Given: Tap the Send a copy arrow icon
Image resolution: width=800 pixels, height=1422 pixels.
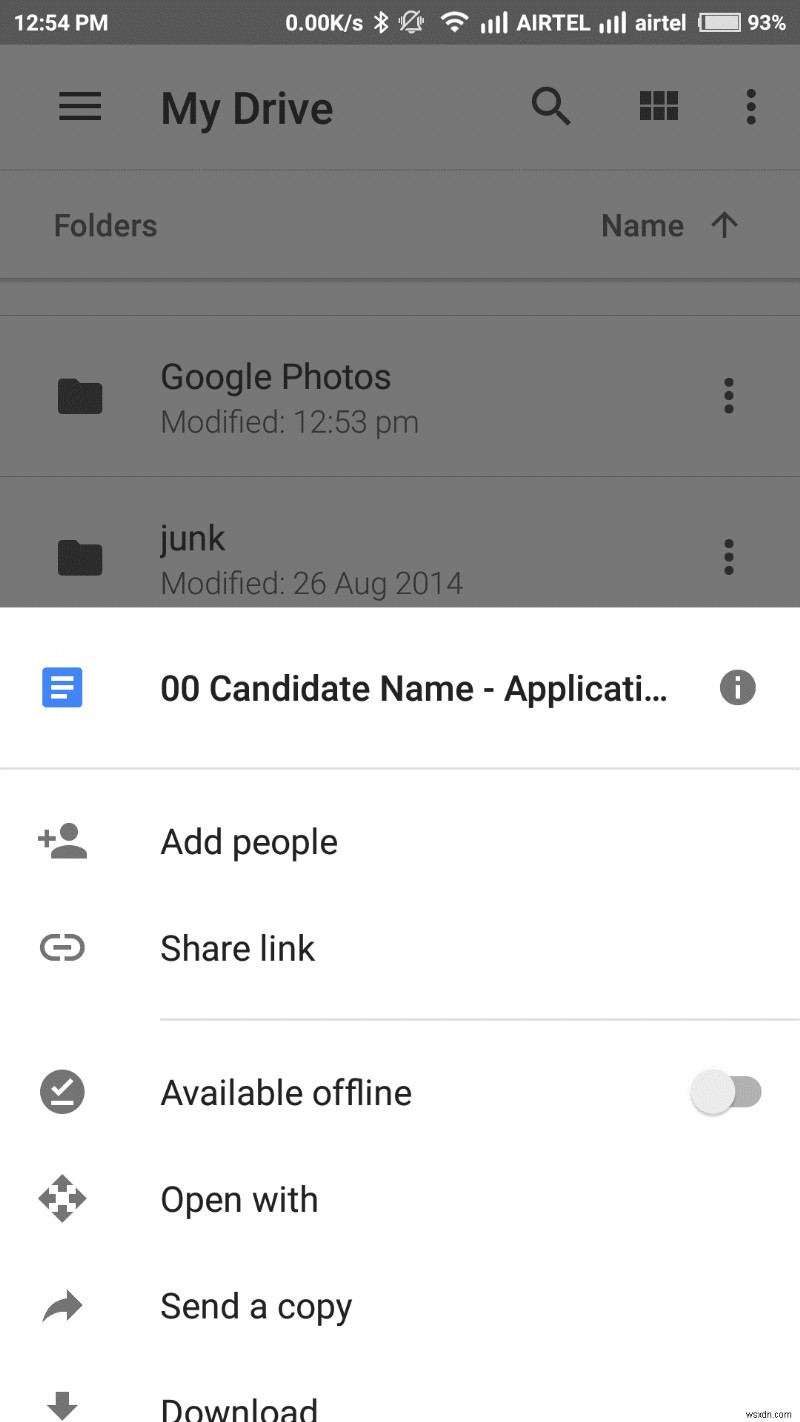Looking at the screenshot, I should coord(62,1306).
